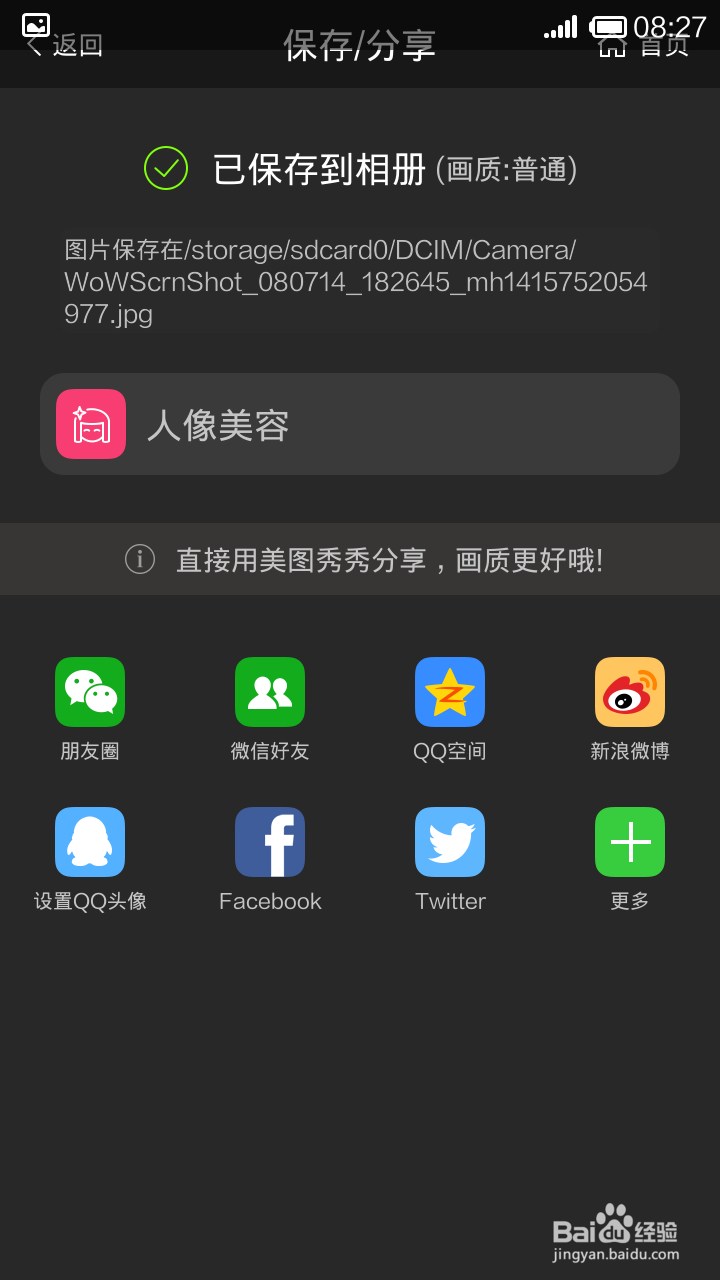Send the image to 微信好友
This screenshot has width=720, height=1280.
tap(270, 691)
